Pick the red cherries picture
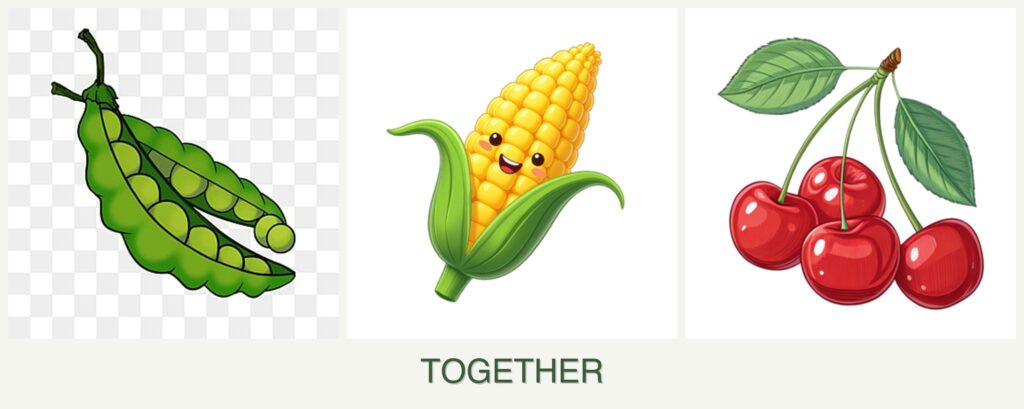The height and width of the screenshot is (409, 1024). [850, 173]
